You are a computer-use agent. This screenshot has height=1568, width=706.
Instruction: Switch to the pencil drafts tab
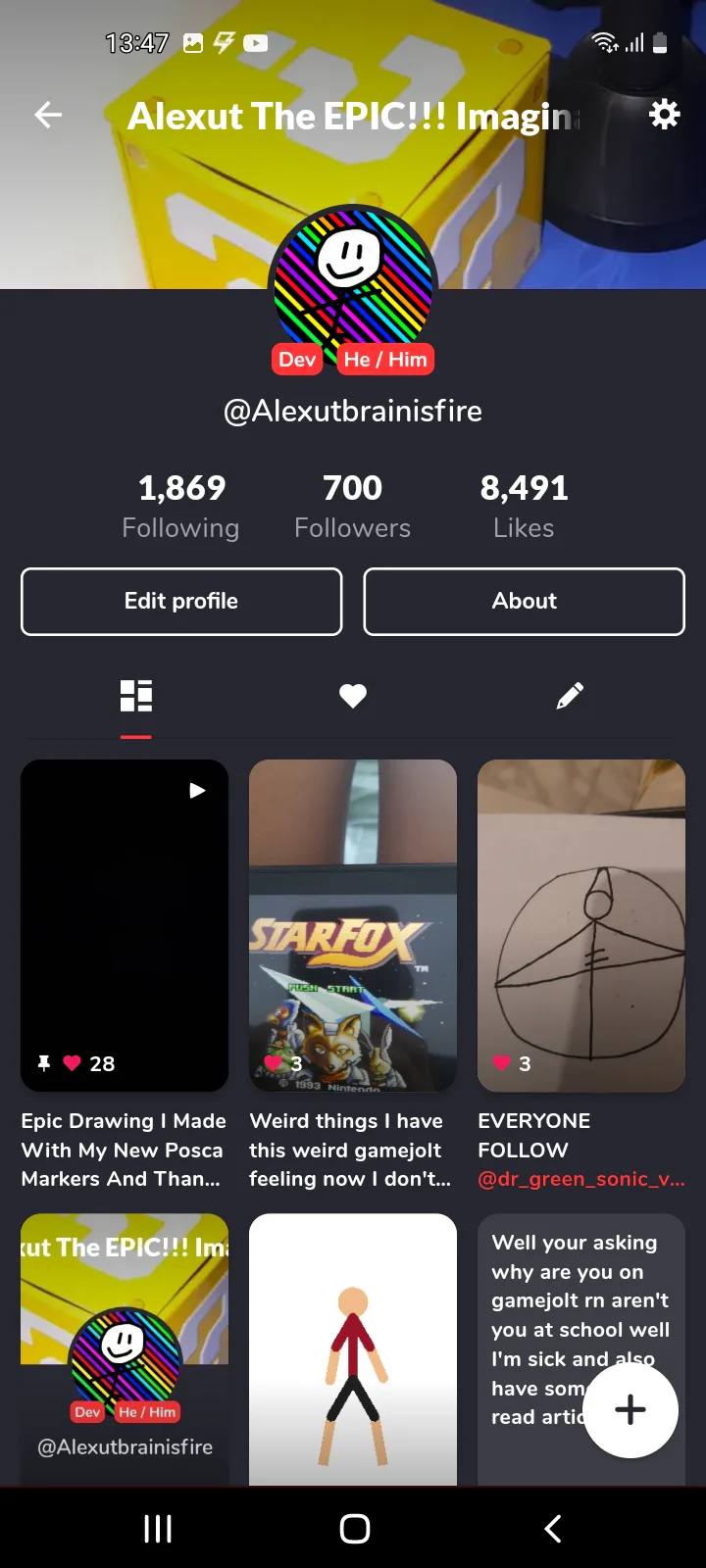[570, 696]
